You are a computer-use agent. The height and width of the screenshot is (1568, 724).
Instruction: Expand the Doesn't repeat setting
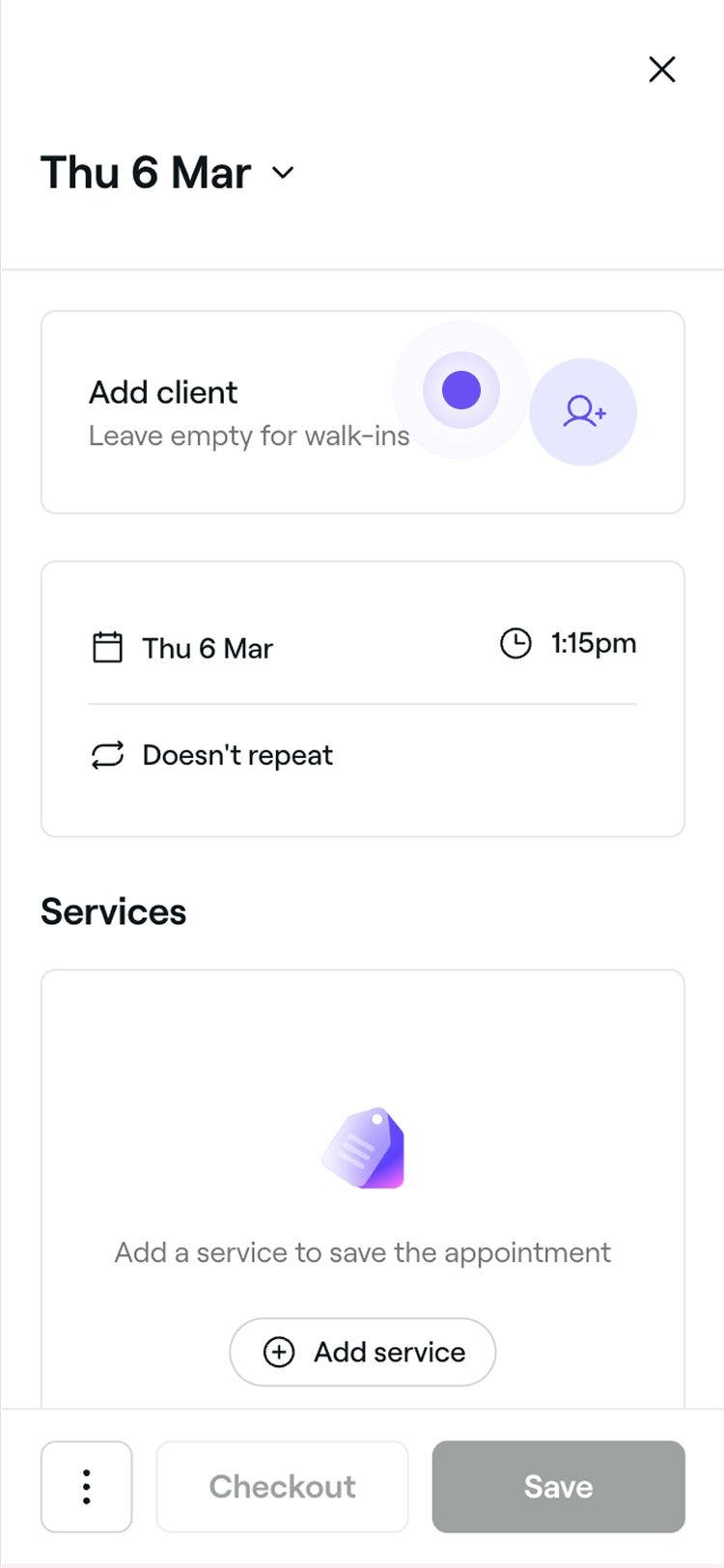tap(237, 755)
